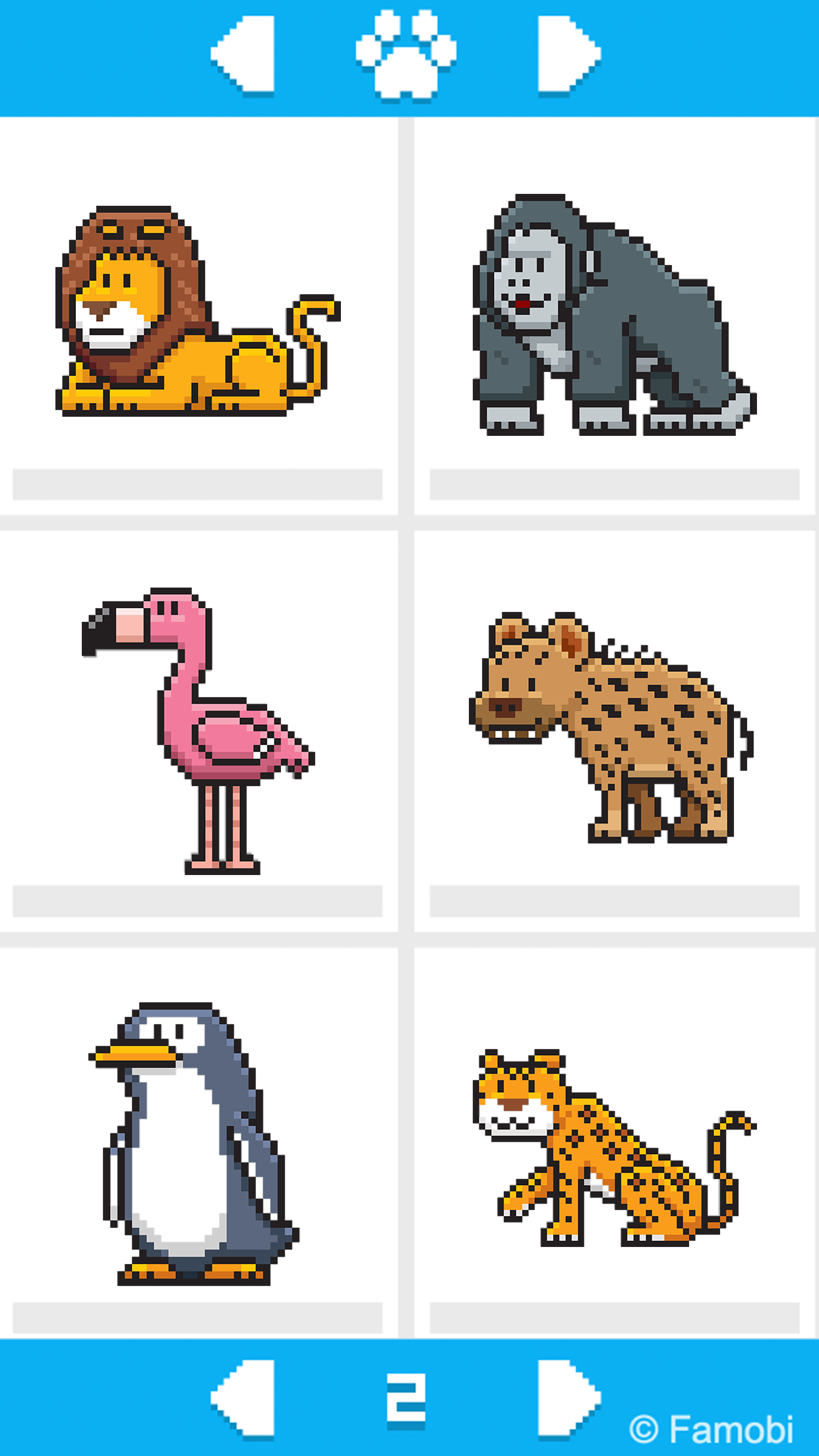
Task: Select the leopard picture to color
Action: 613,1146
